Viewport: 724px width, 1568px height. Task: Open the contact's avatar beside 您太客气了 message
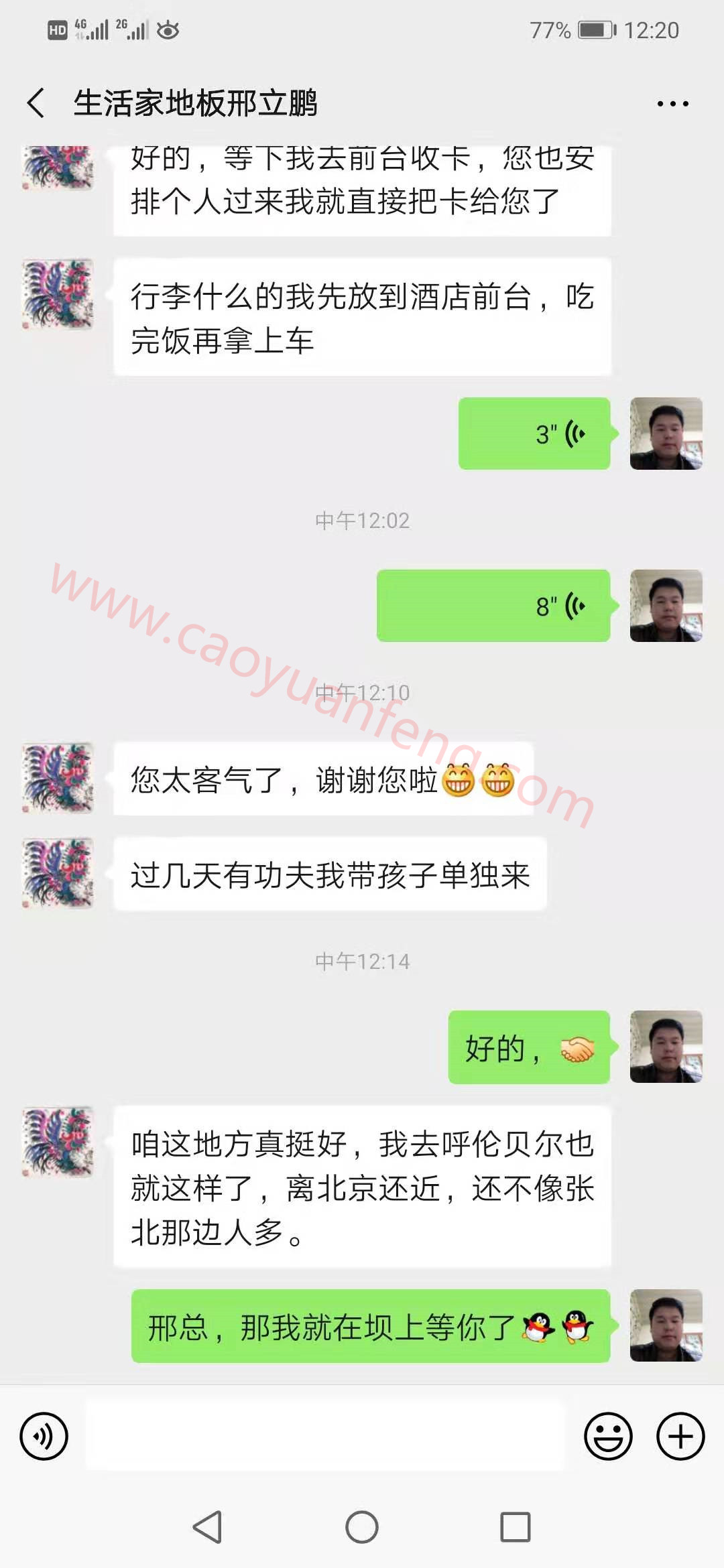58,777
